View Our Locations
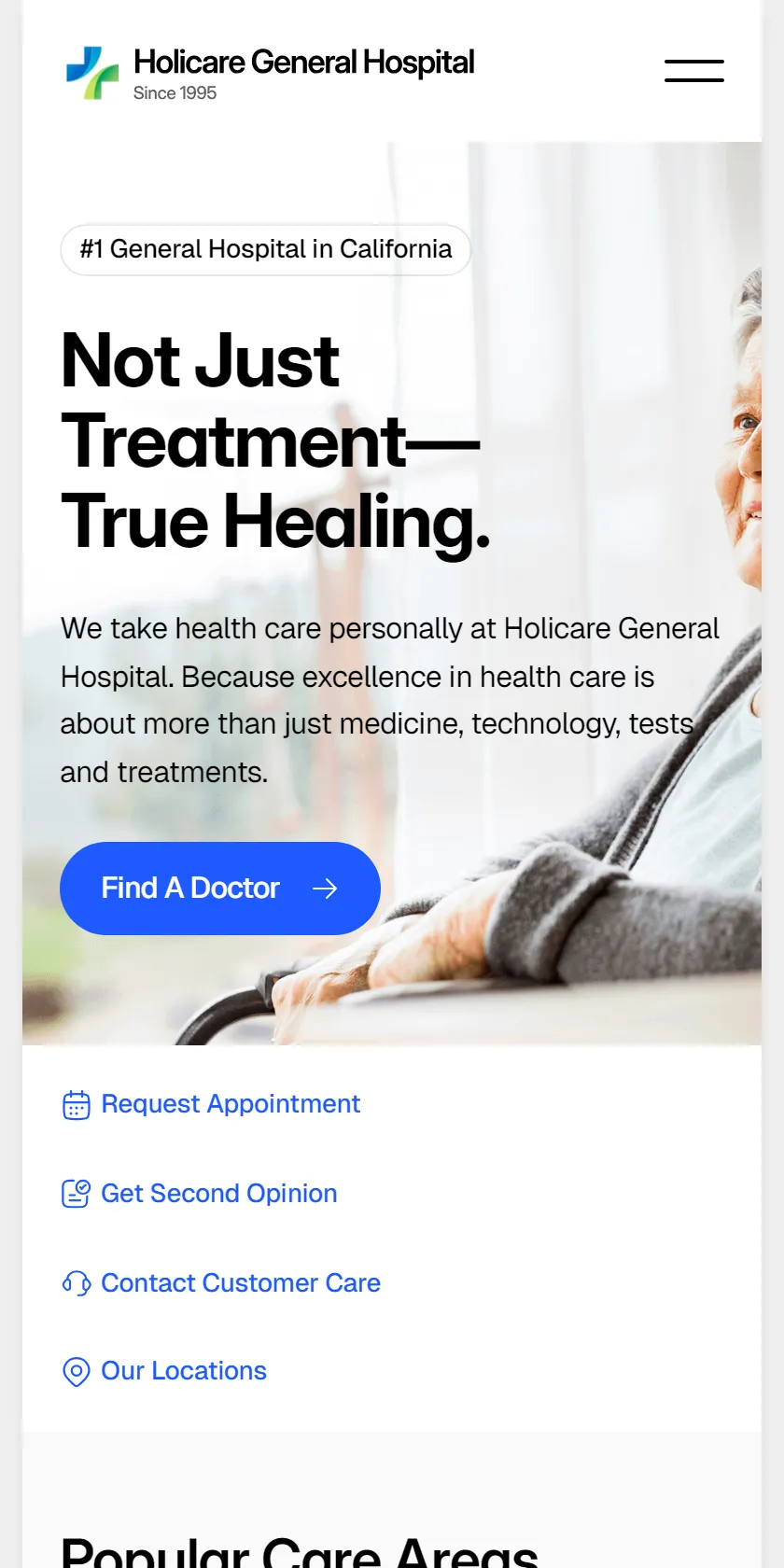 [164, 1371]
